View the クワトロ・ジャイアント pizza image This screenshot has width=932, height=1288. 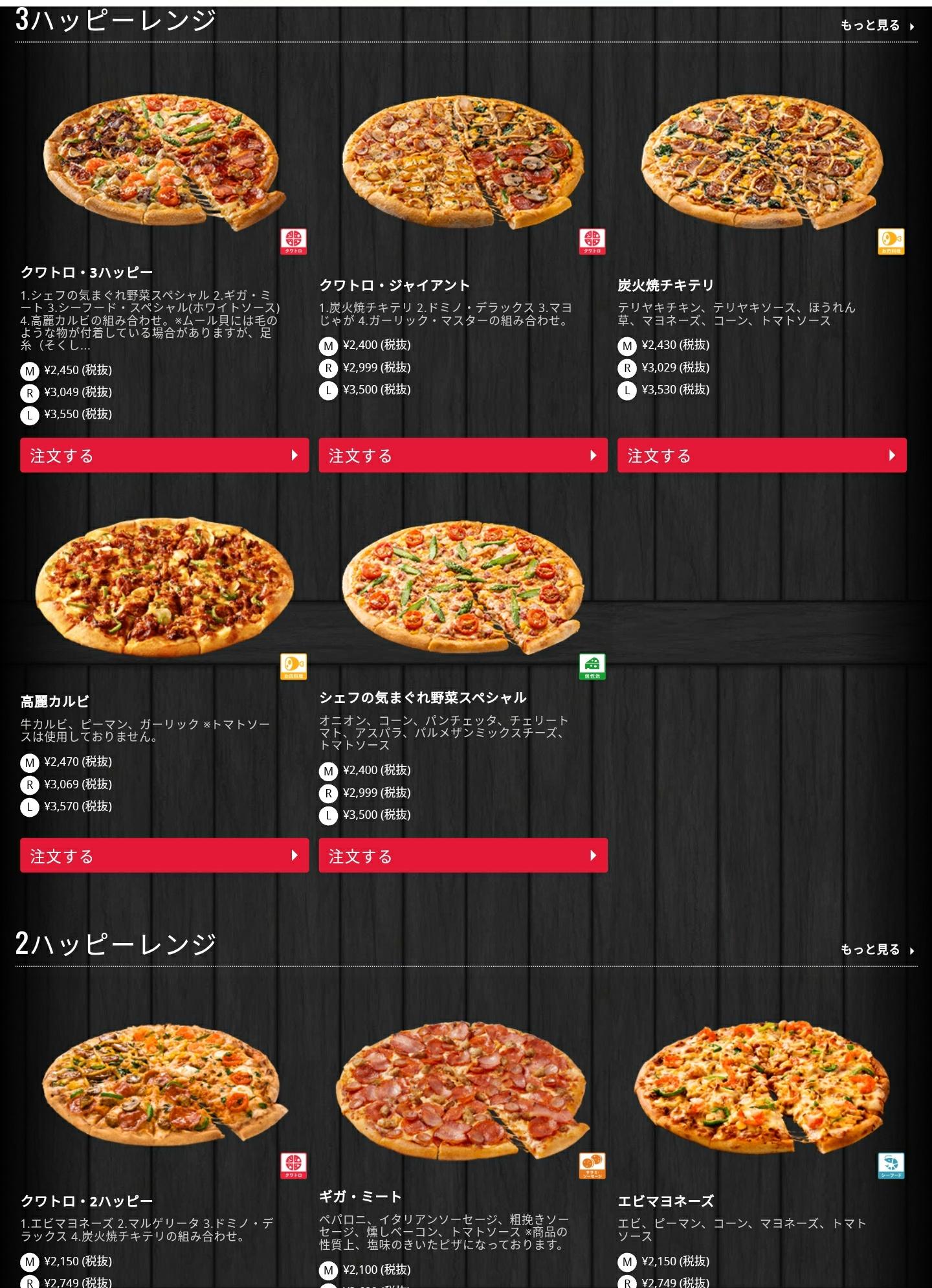point(463,162)
